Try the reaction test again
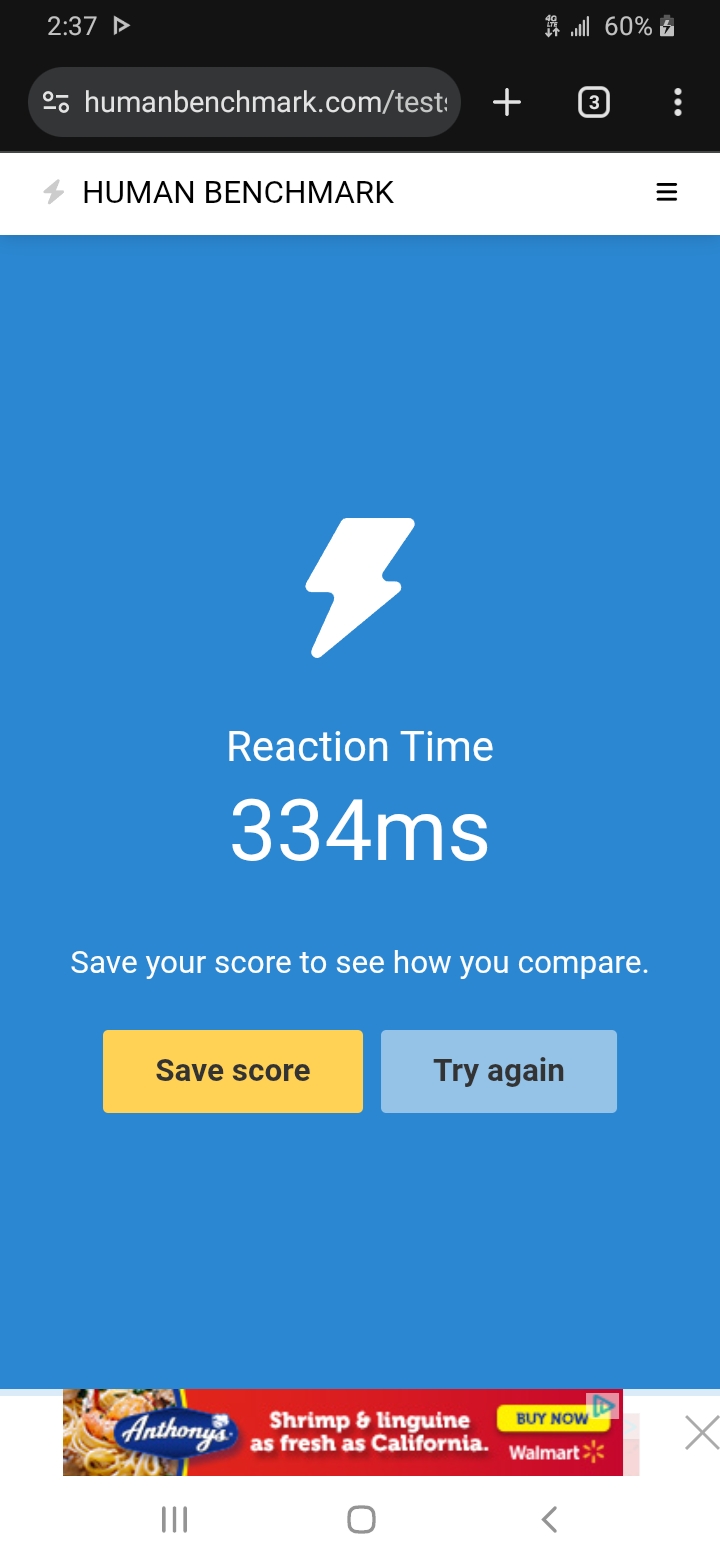 click(499, 1071)
